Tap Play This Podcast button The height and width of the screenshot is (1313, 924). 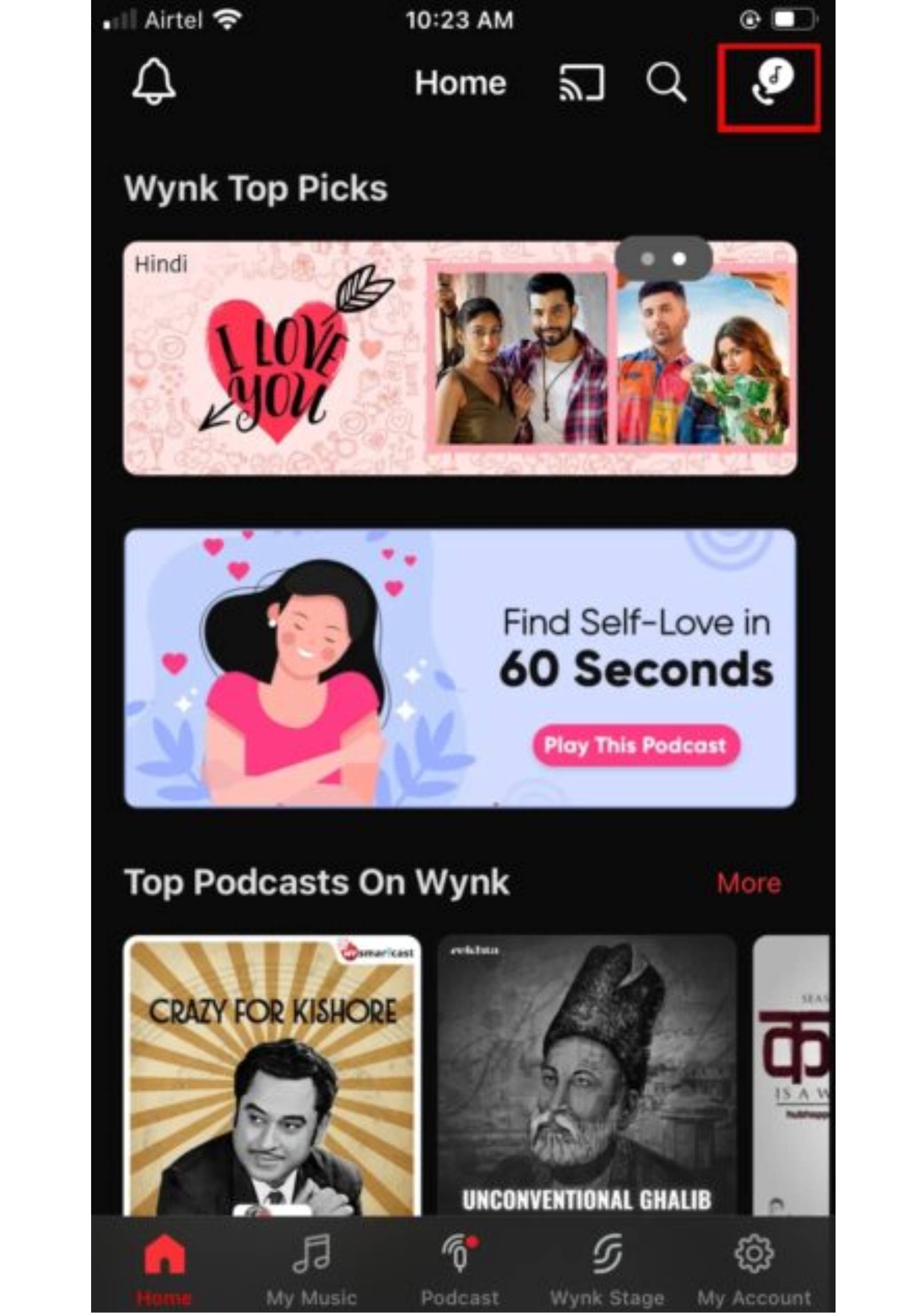point(636,745)
